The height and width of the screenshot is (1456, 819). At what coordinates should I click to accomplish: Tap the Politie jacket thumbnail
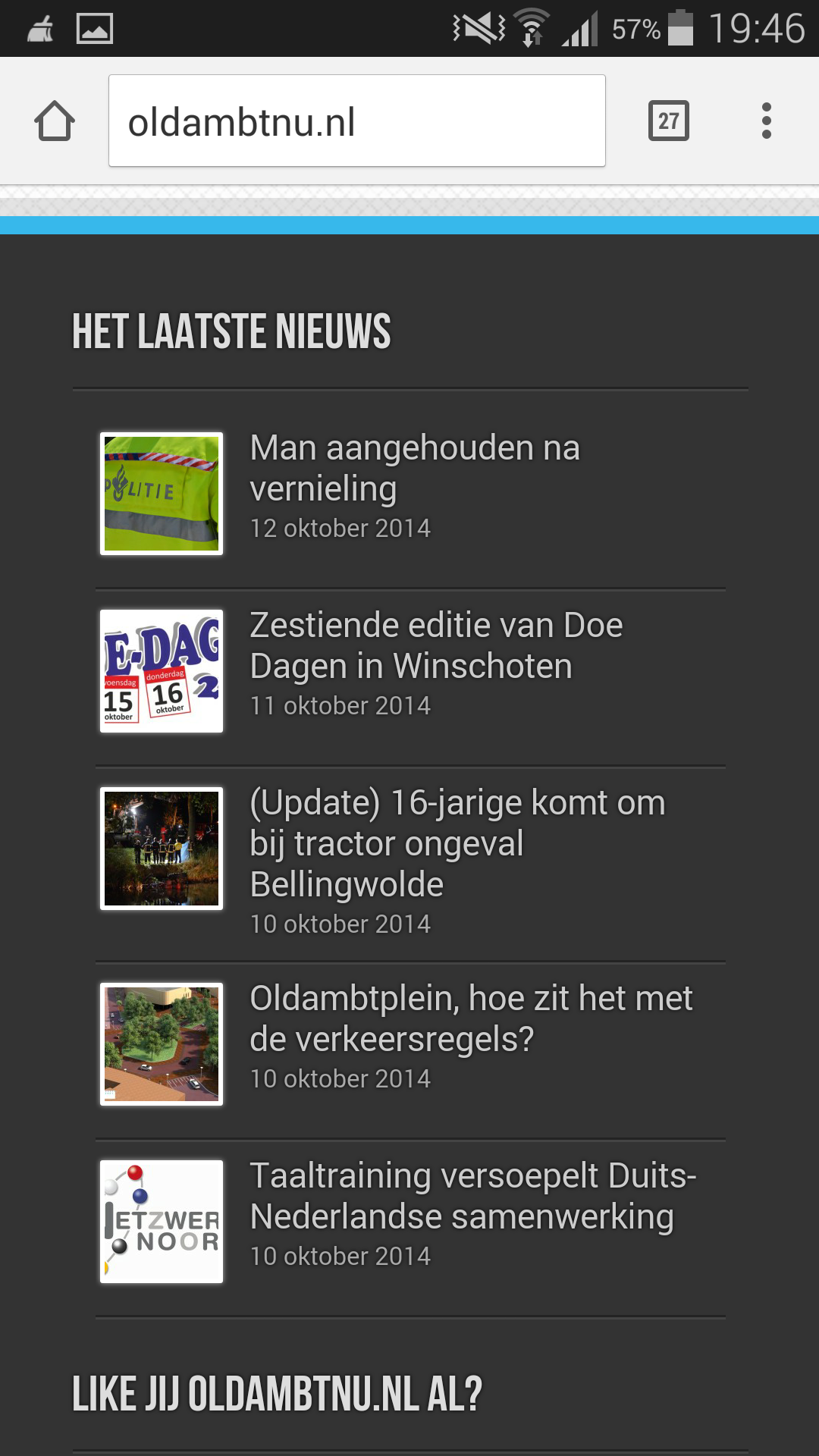(x=162, y=494)
